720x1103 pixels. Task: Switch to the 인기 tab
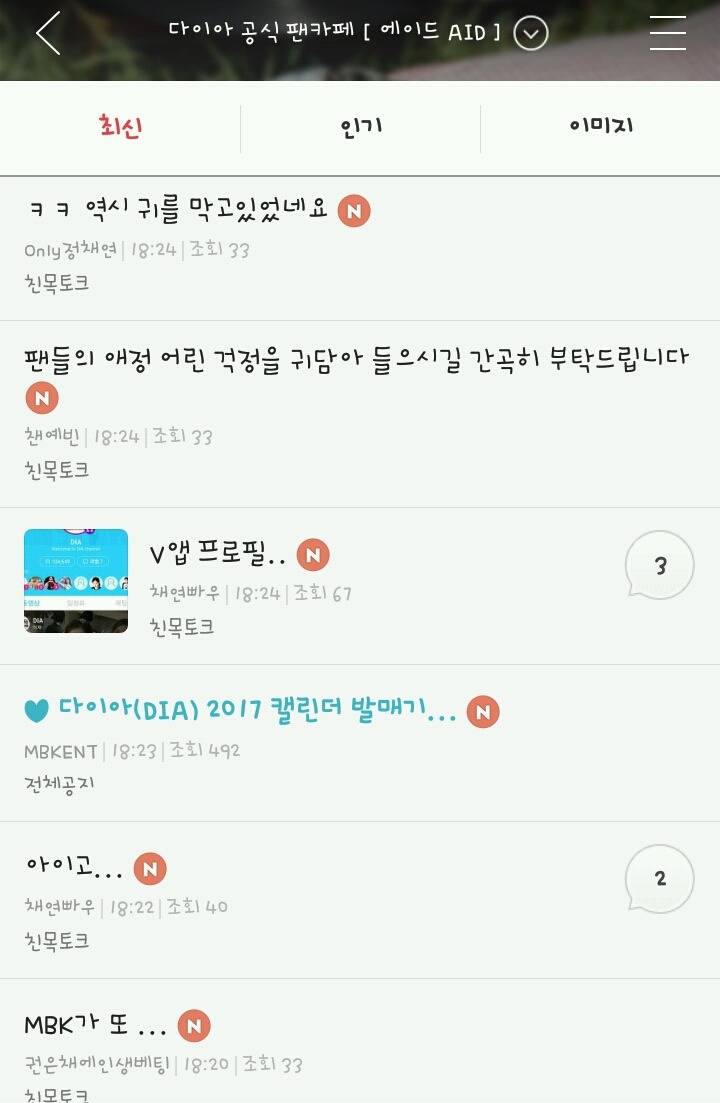click(x=360, y=125)
